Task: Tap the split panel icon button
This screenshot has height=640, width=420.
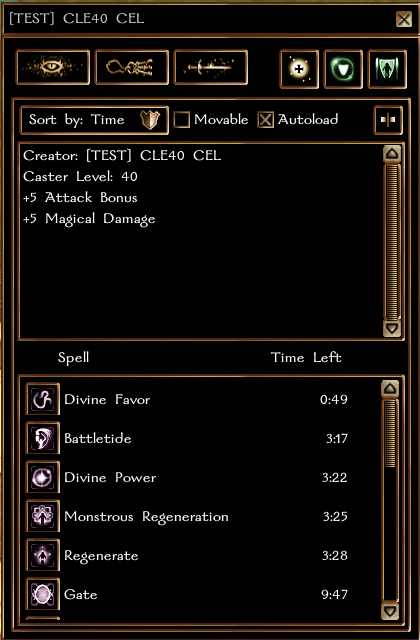Action: pyautogui.click(x=388, y=120)
